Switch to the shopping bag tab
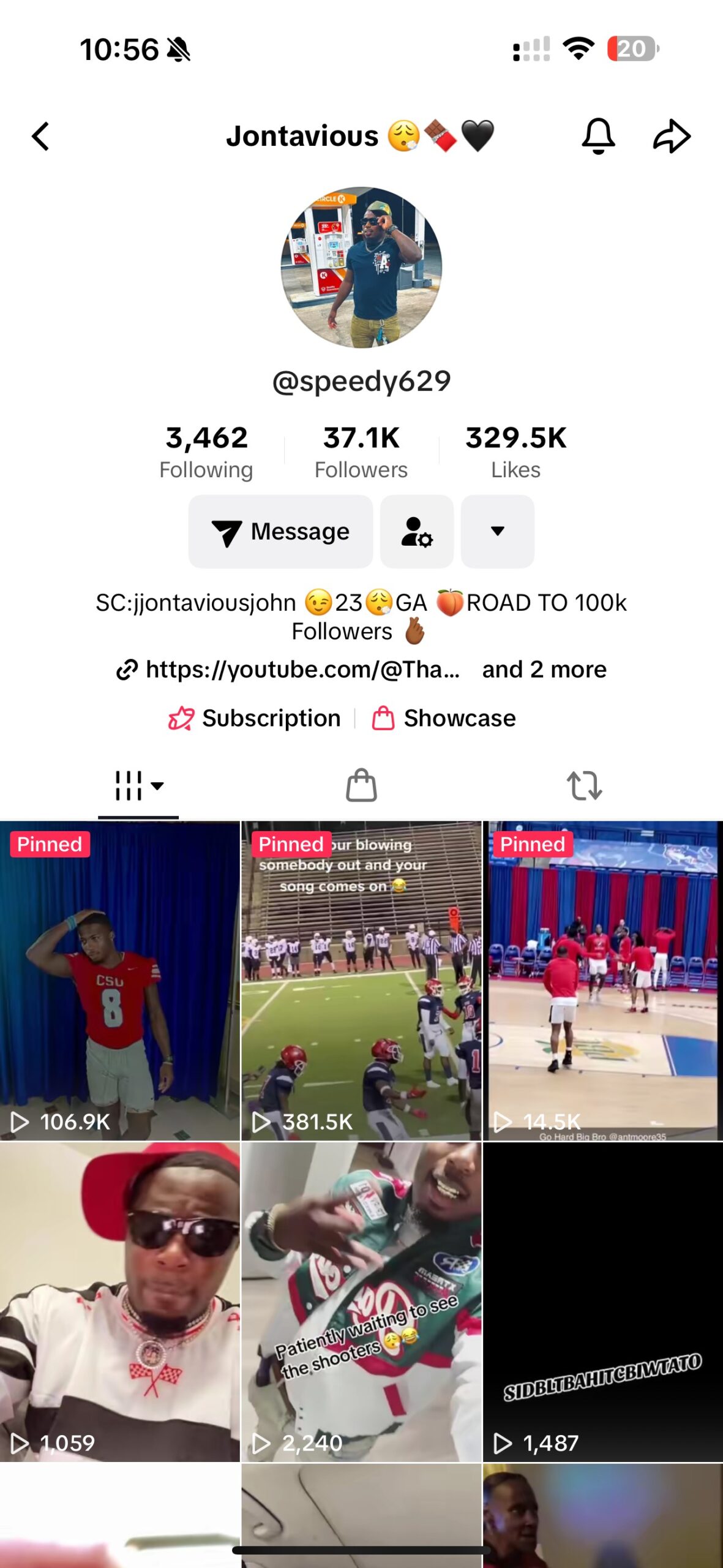The width and height of the screenshot is (723, 1568). [x=361, y=786]
